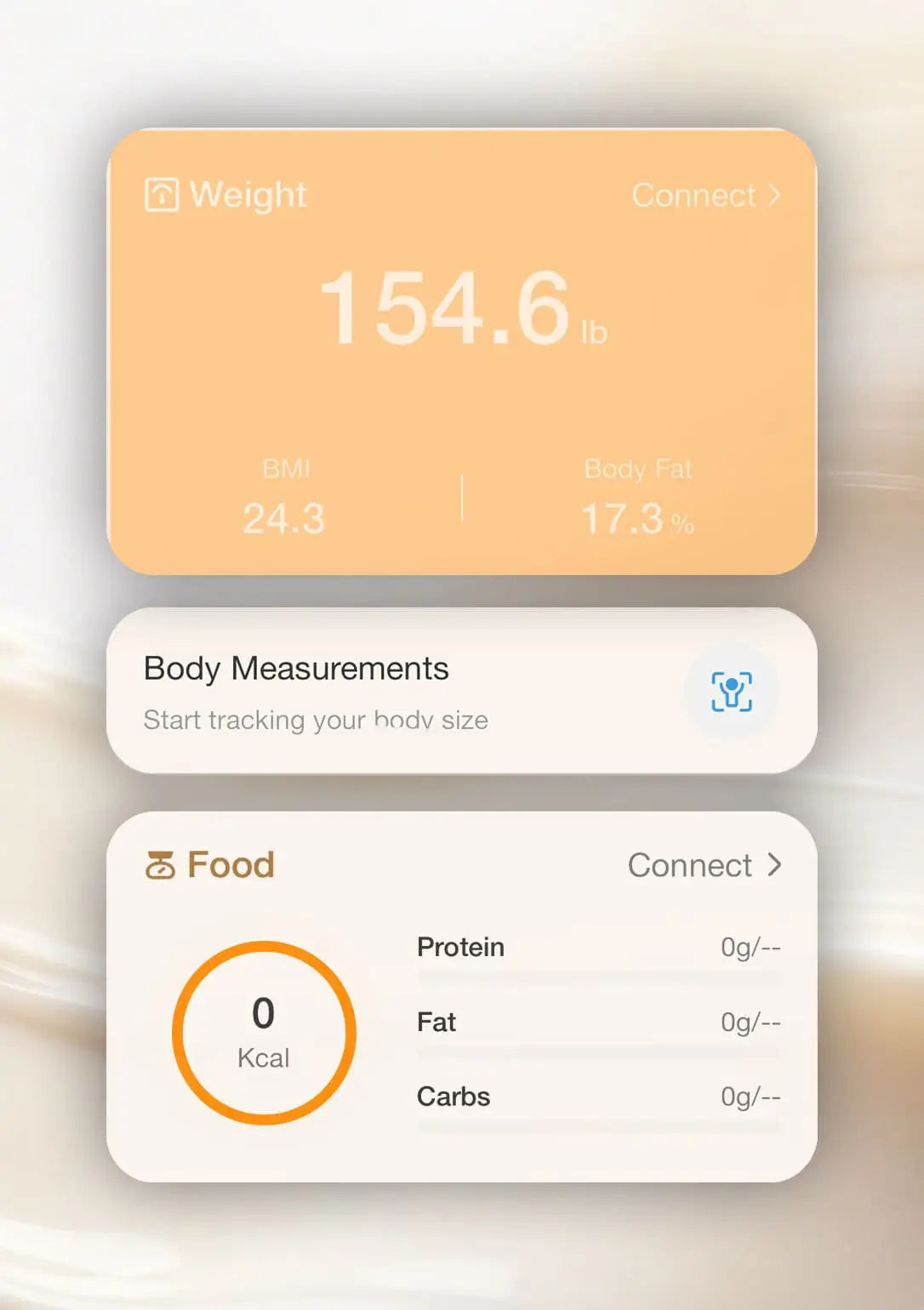Screen dimensions: 924x1310
Task: Select the Food section header icon
Action: point(162,864)
